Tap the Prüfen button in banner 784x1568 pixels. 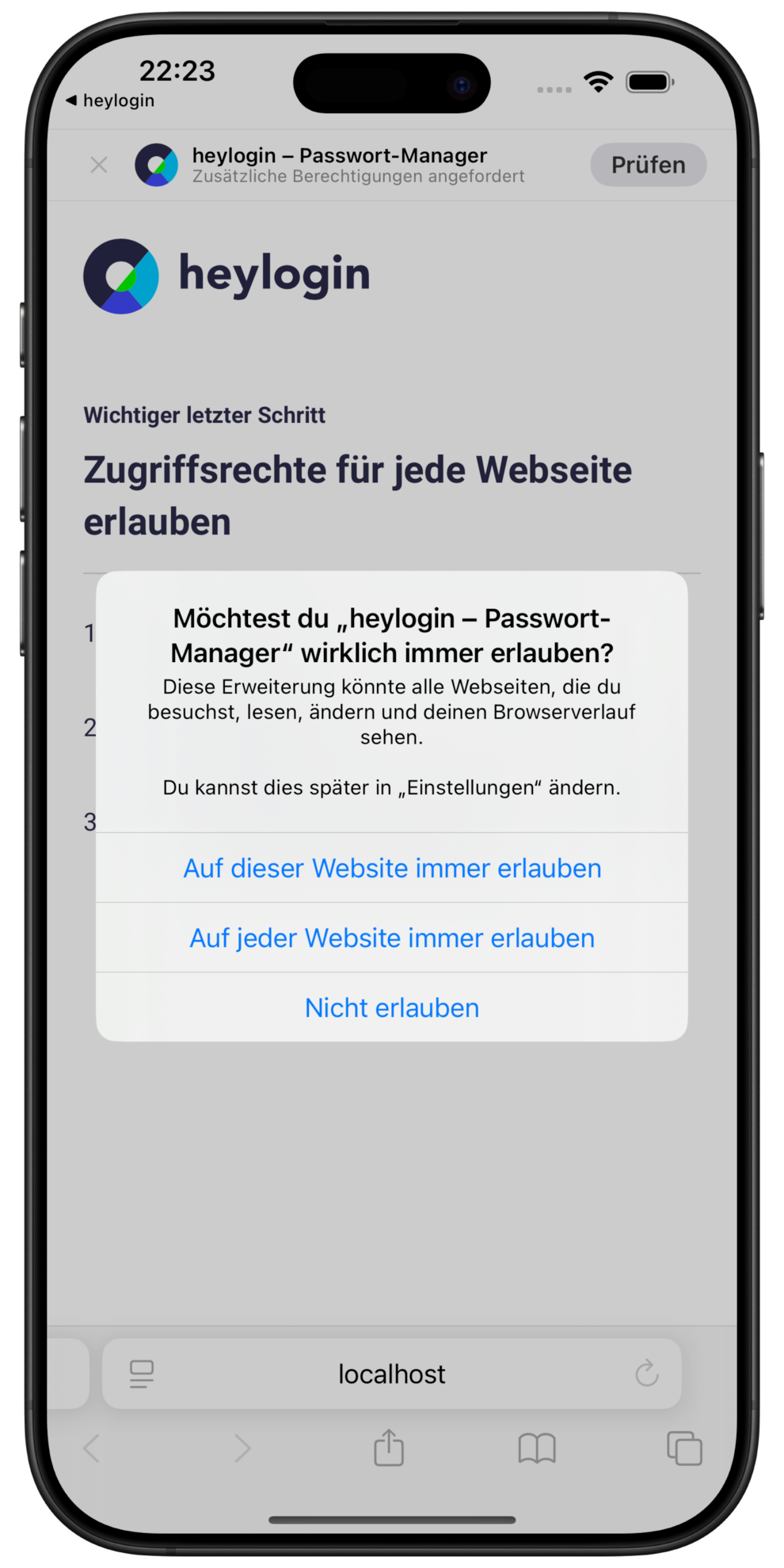pyautogui.click(x=648, y=165)
